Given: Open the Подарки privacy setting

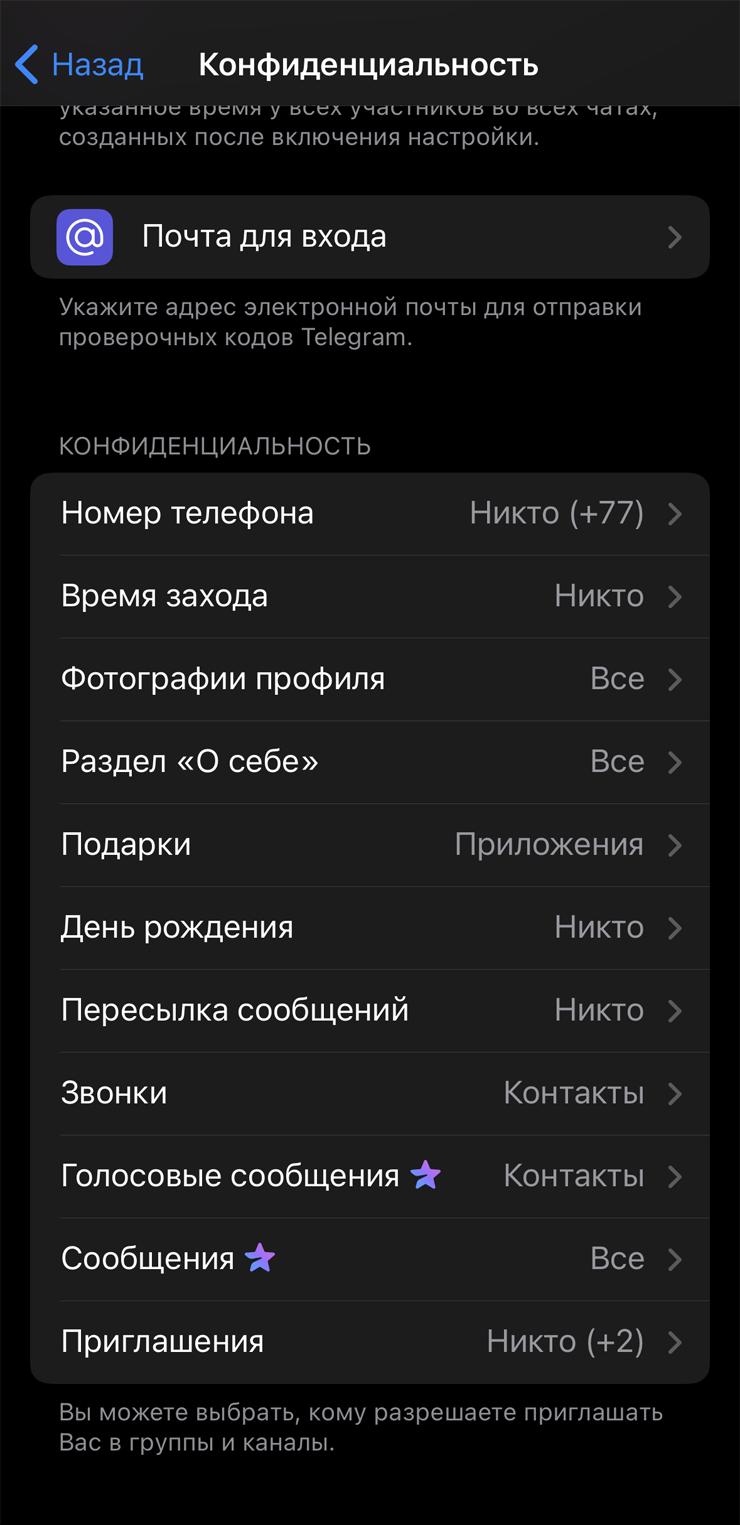Looking at the screenshot, I should tap(369, 845).
